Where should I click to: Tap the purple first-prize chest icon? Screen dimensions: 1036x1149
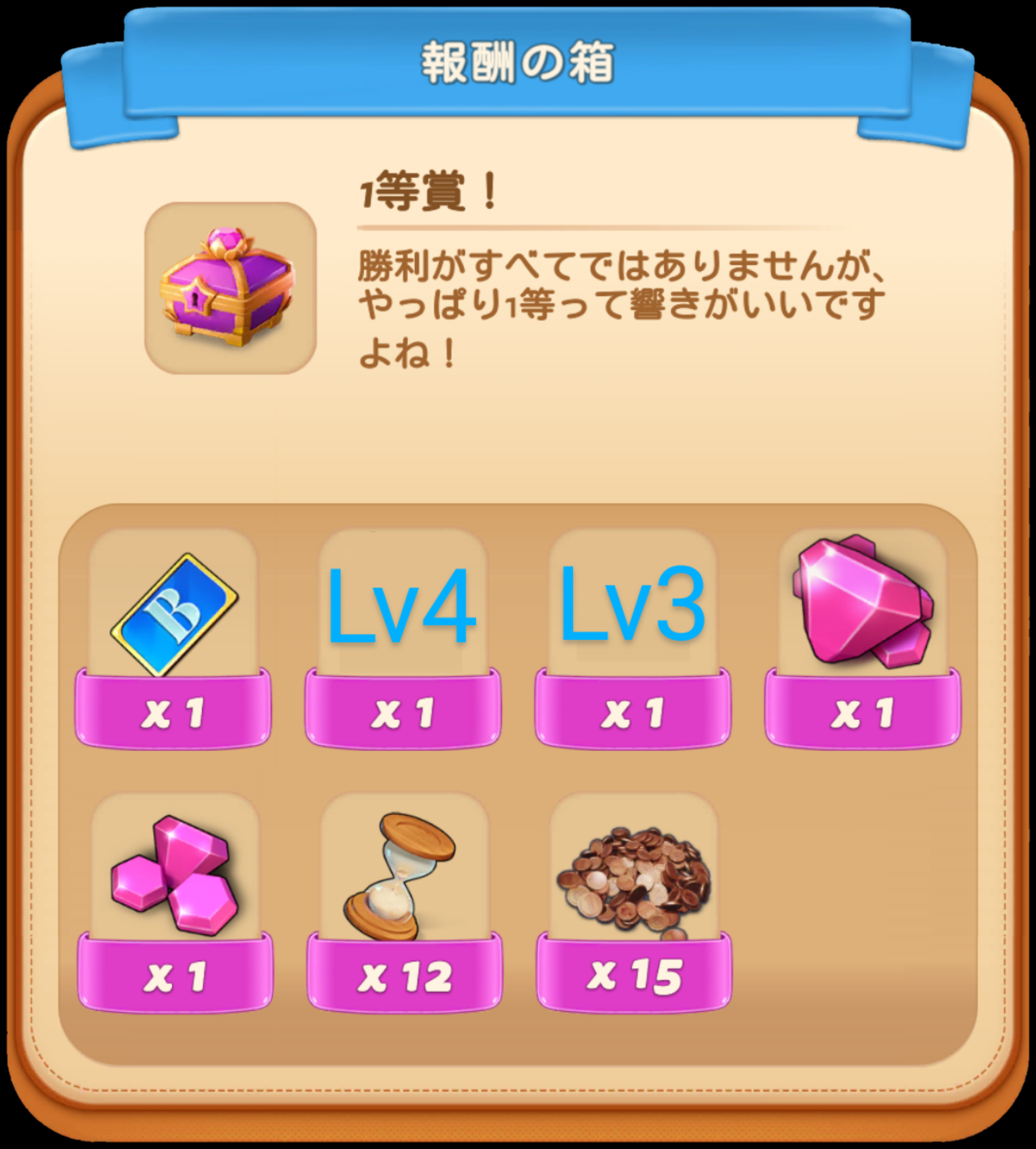(230, 288)
